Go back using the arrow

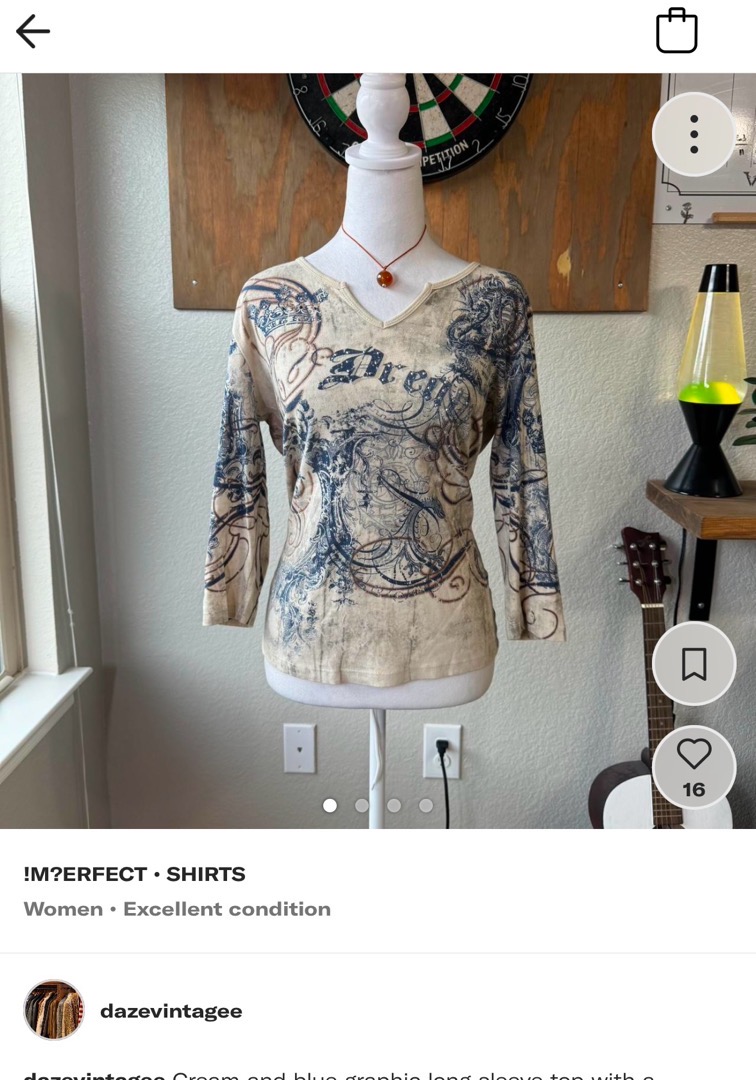click(33, 32)
